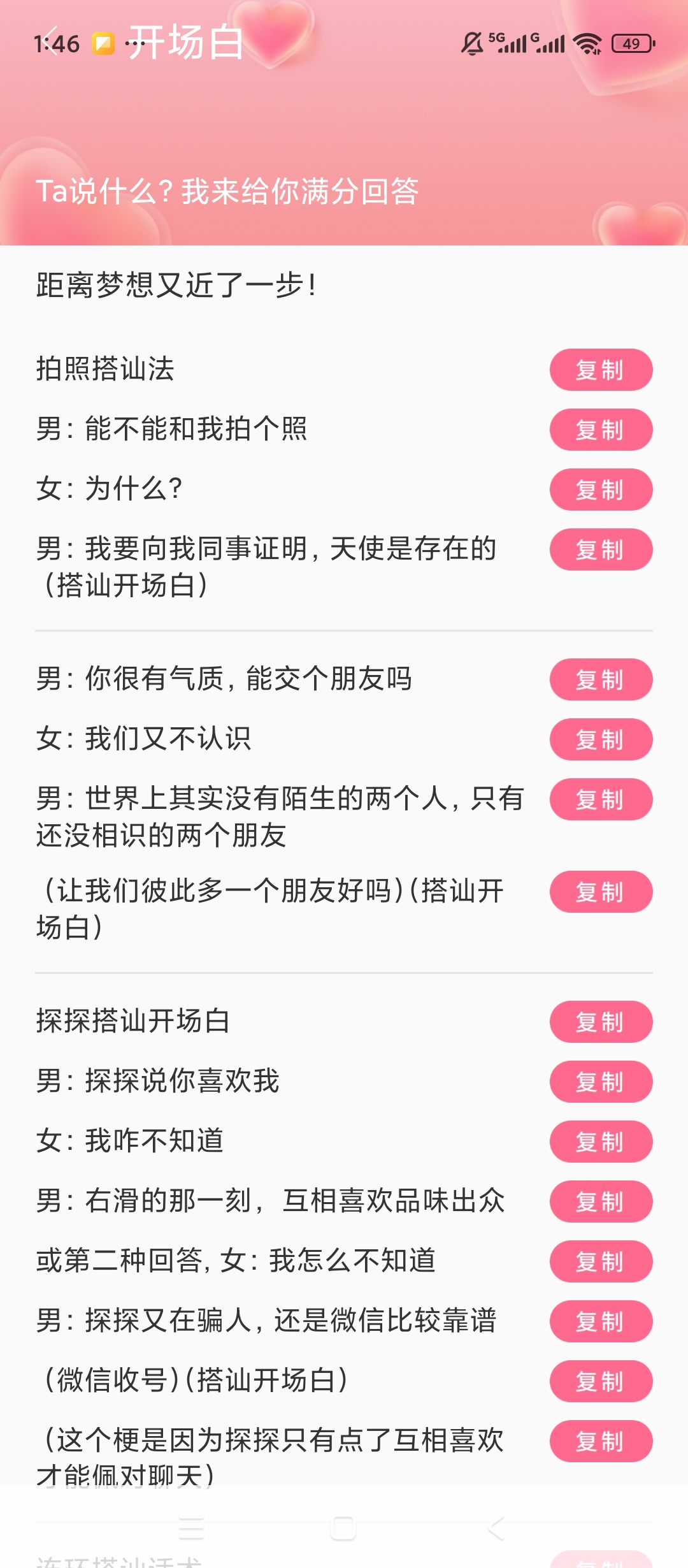Copy the line 女：我们又不认识
Image resolution: width=688 pixels, height=1568 pixels.
[x=601, y=740]
